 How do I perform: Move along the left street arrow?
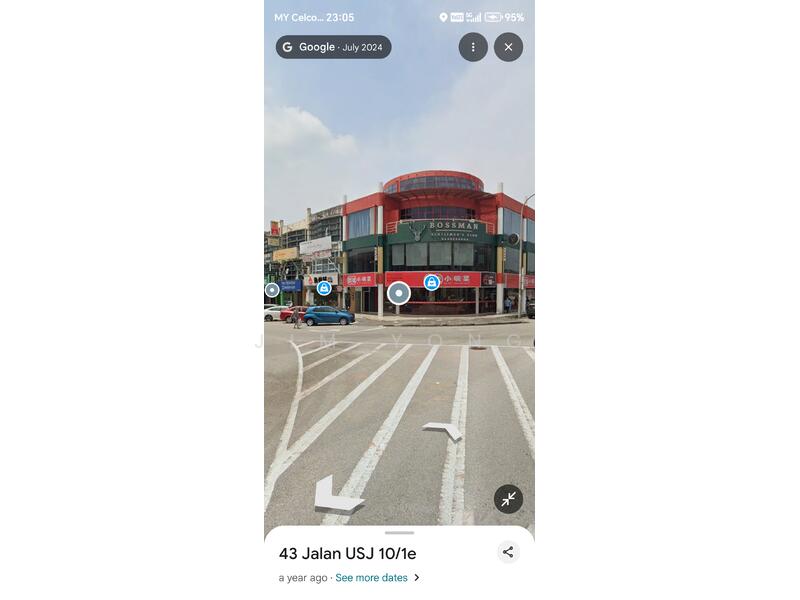(335, 496)
